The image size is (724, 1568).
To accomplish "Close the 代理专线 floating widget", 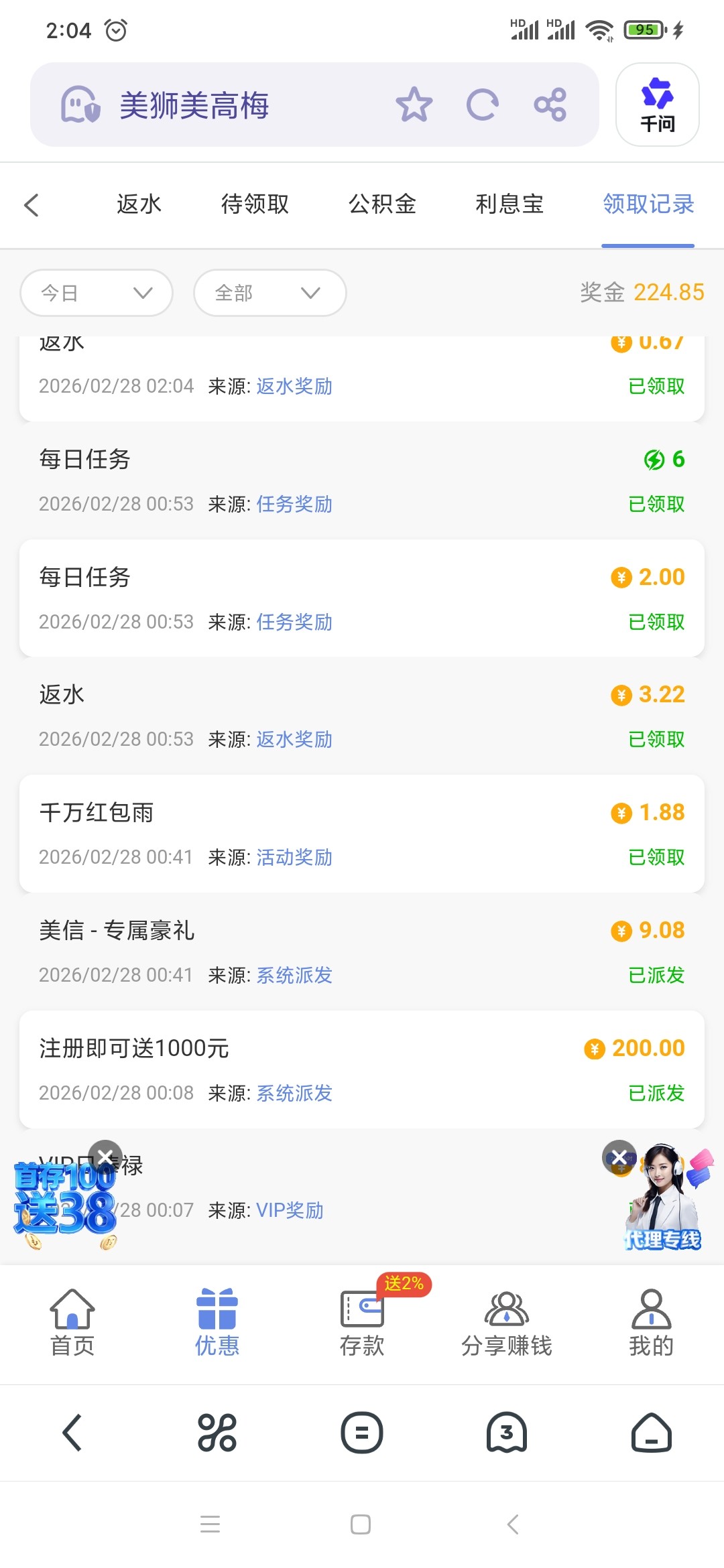I will click(x=619, y=1157).
